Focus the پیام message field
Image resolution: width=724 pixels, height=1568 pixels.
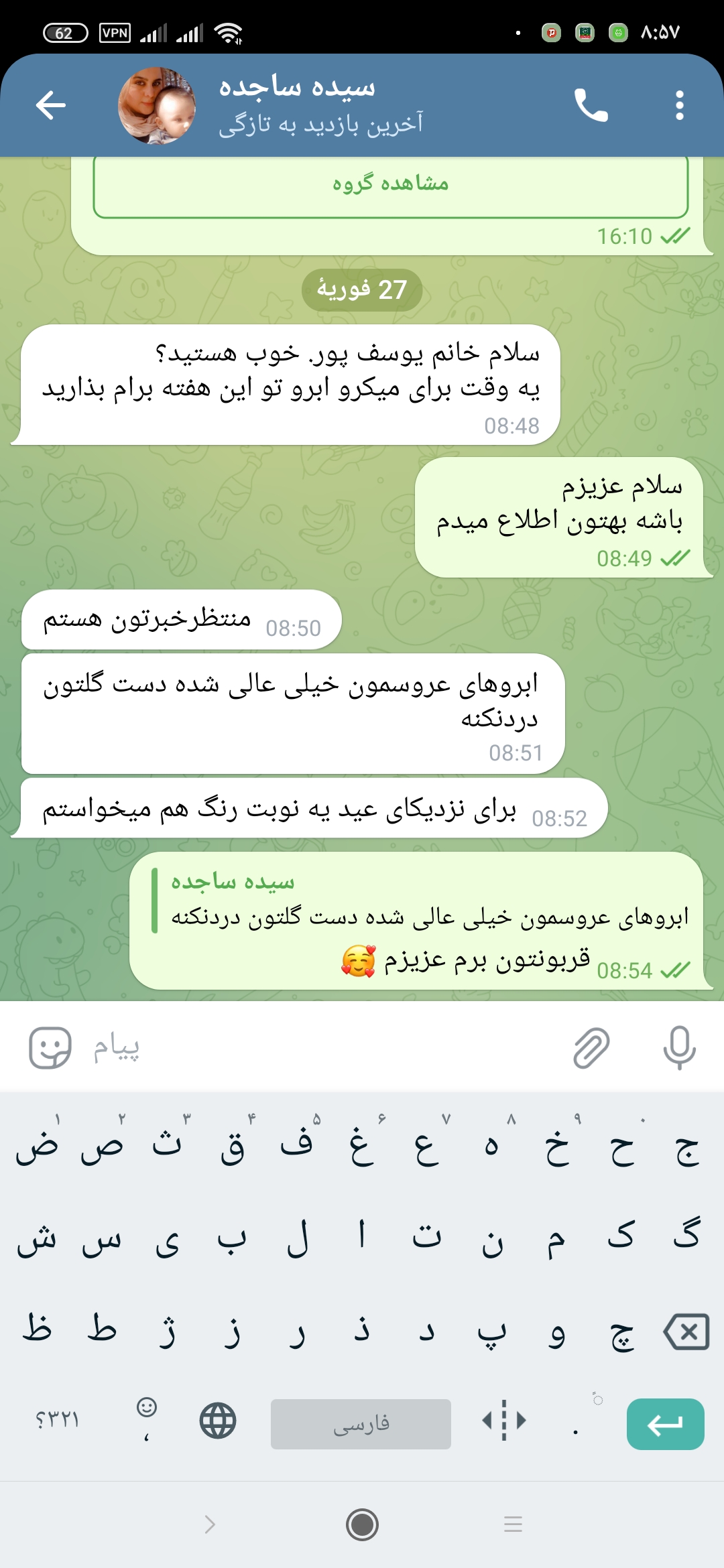coord(322,1047)
